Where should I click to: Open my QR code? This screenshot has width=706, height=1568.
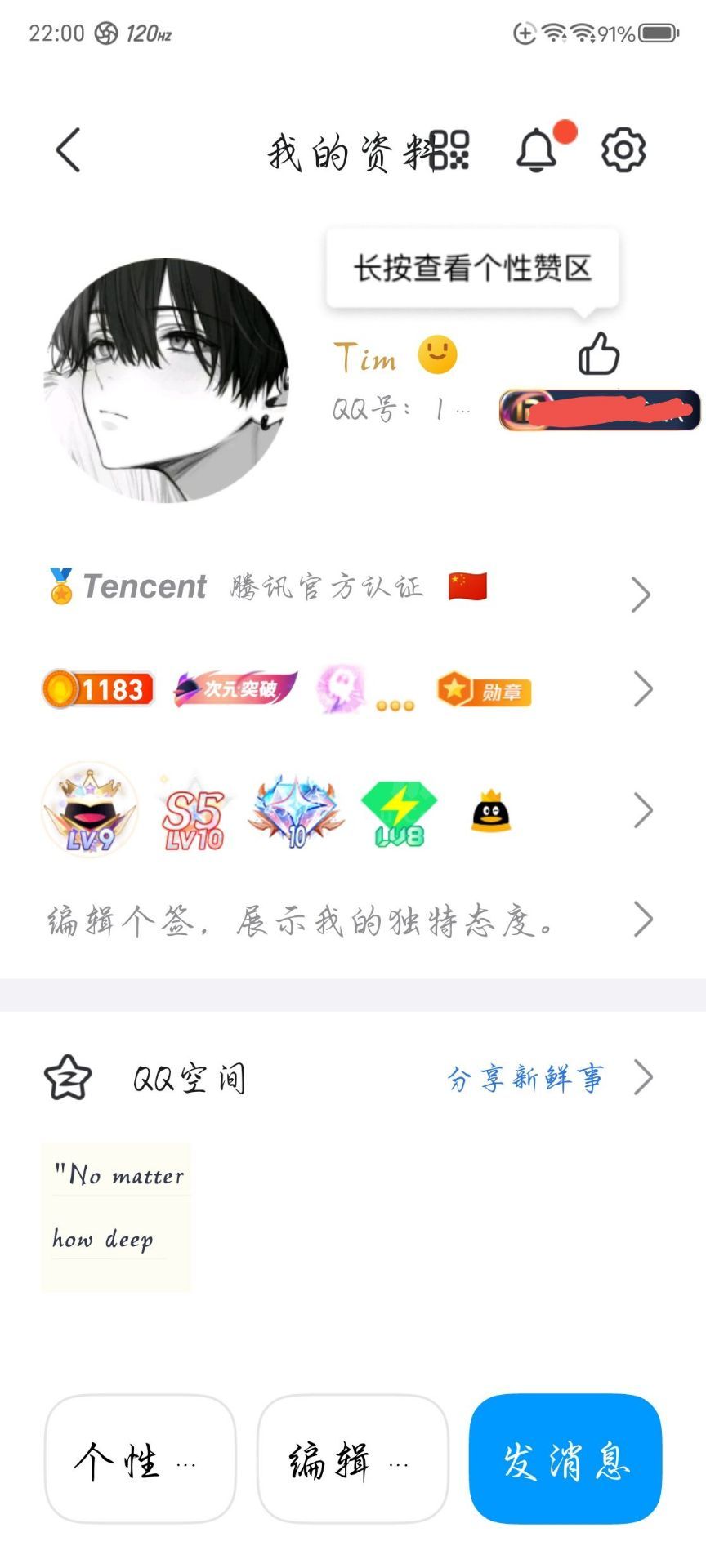pyautogui.click(x=450, y=150)
